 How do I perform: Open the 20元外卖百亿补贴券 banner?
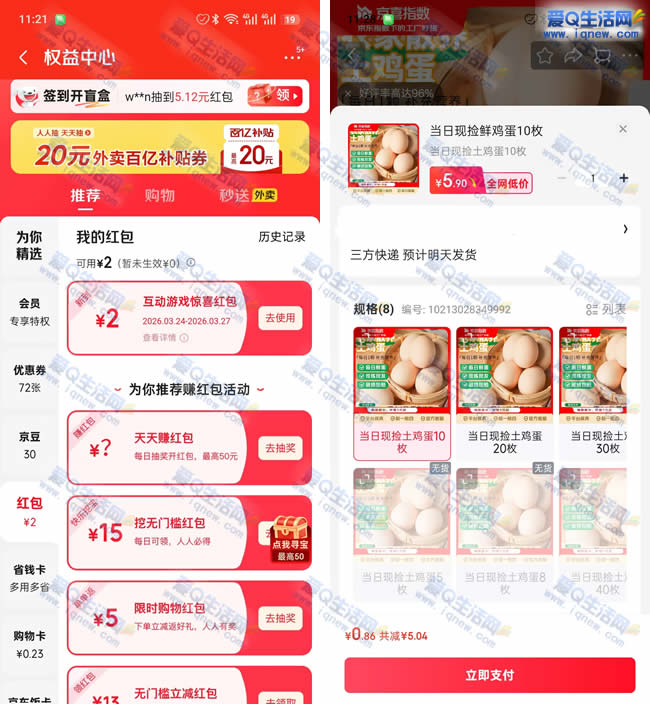tap(160, 147)
